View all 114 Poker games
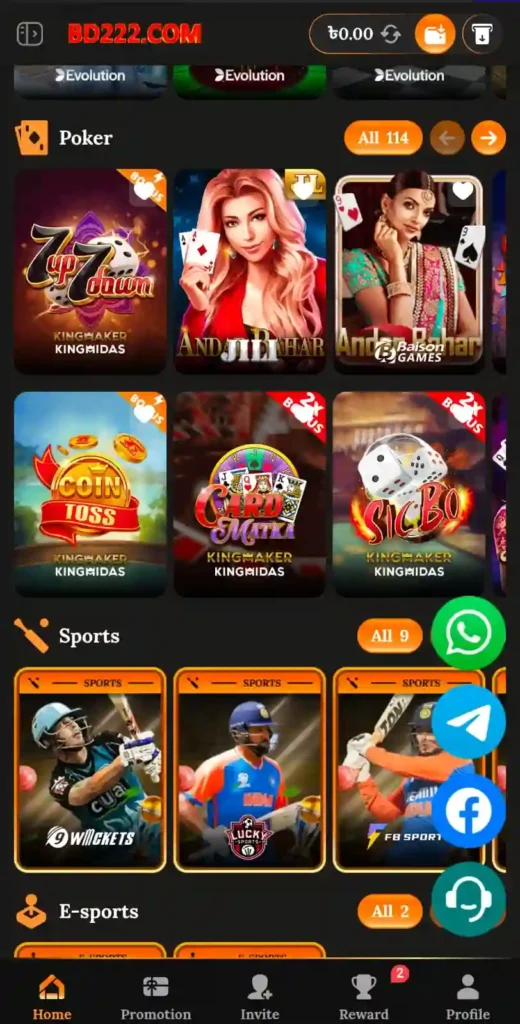520x1024 pixels. click(383, 138)
